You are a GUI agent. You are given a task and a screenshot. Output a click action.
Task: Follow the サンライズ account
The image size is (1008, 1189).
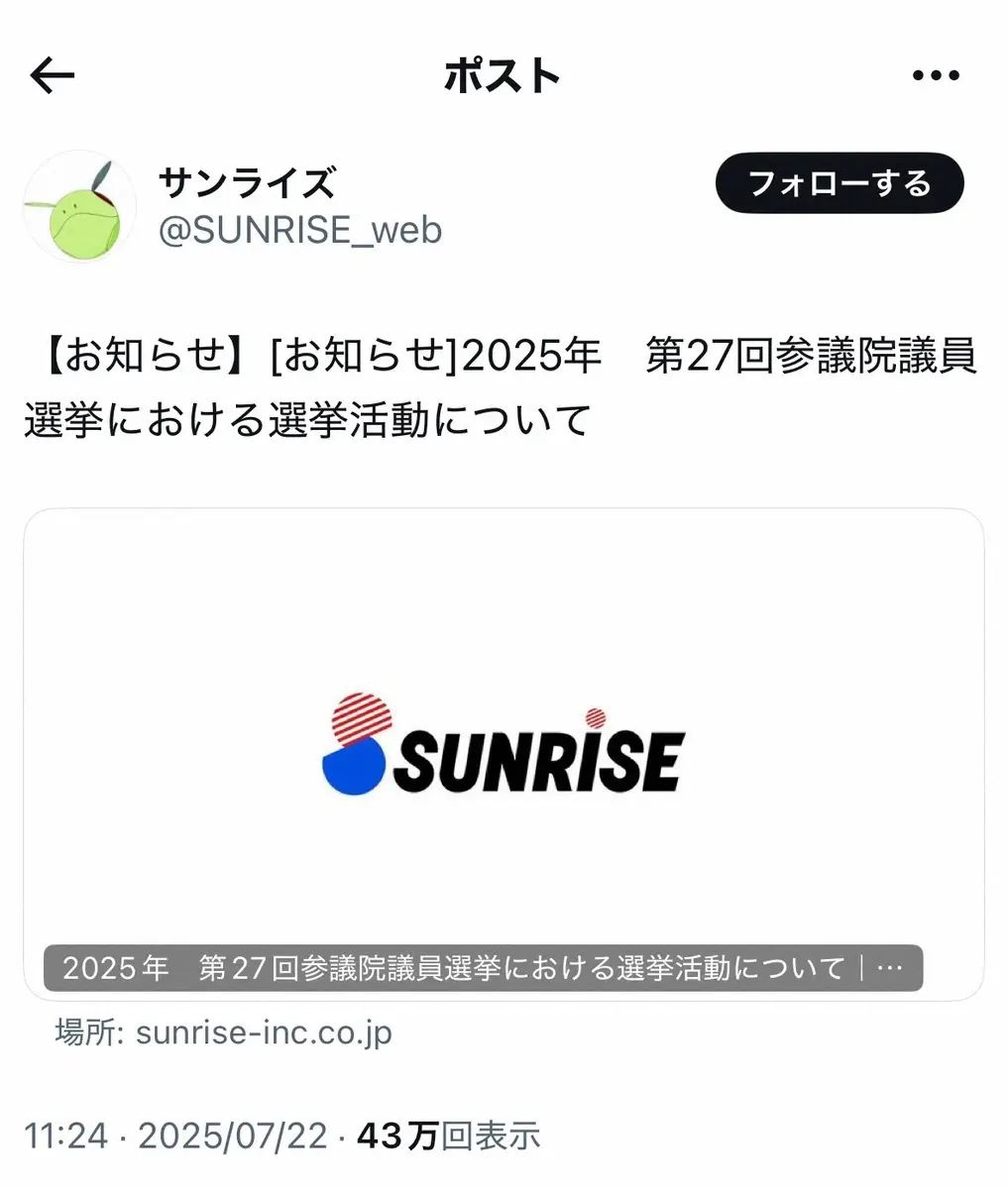[x=839, y=183]
